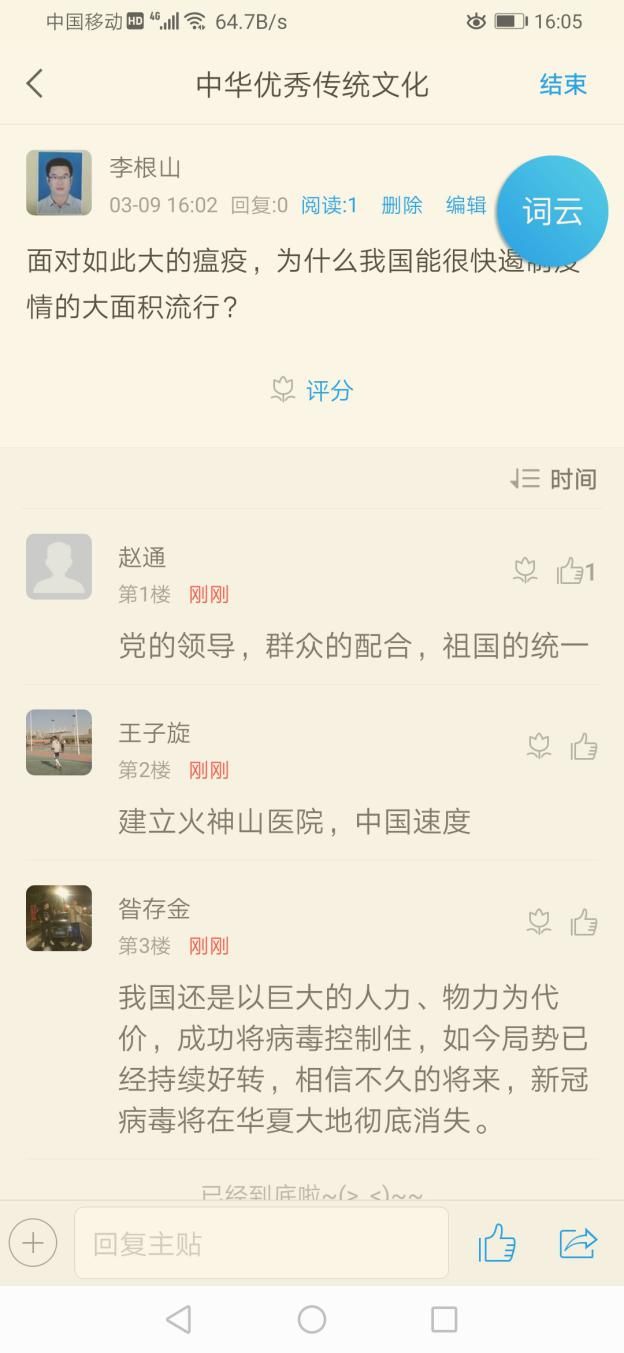Like 昝存金's reply
624x1353 pixels.
(584, 922)
